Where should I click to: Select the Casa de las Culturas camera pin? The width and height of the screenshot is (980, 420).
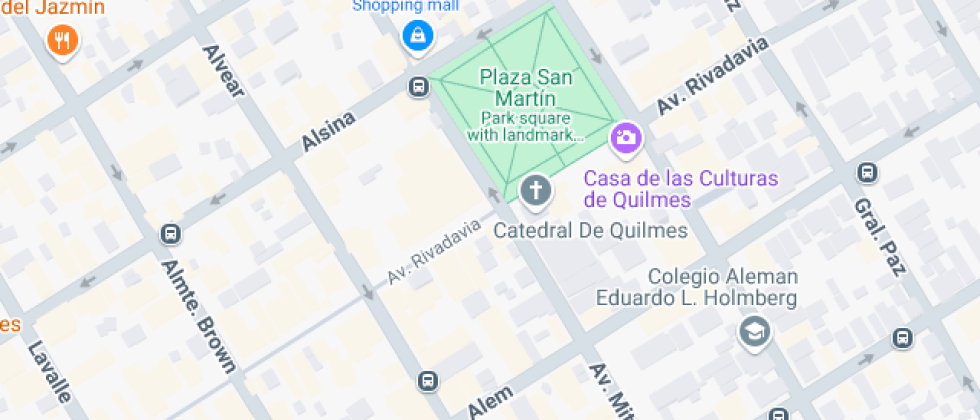tap(626, 137)
